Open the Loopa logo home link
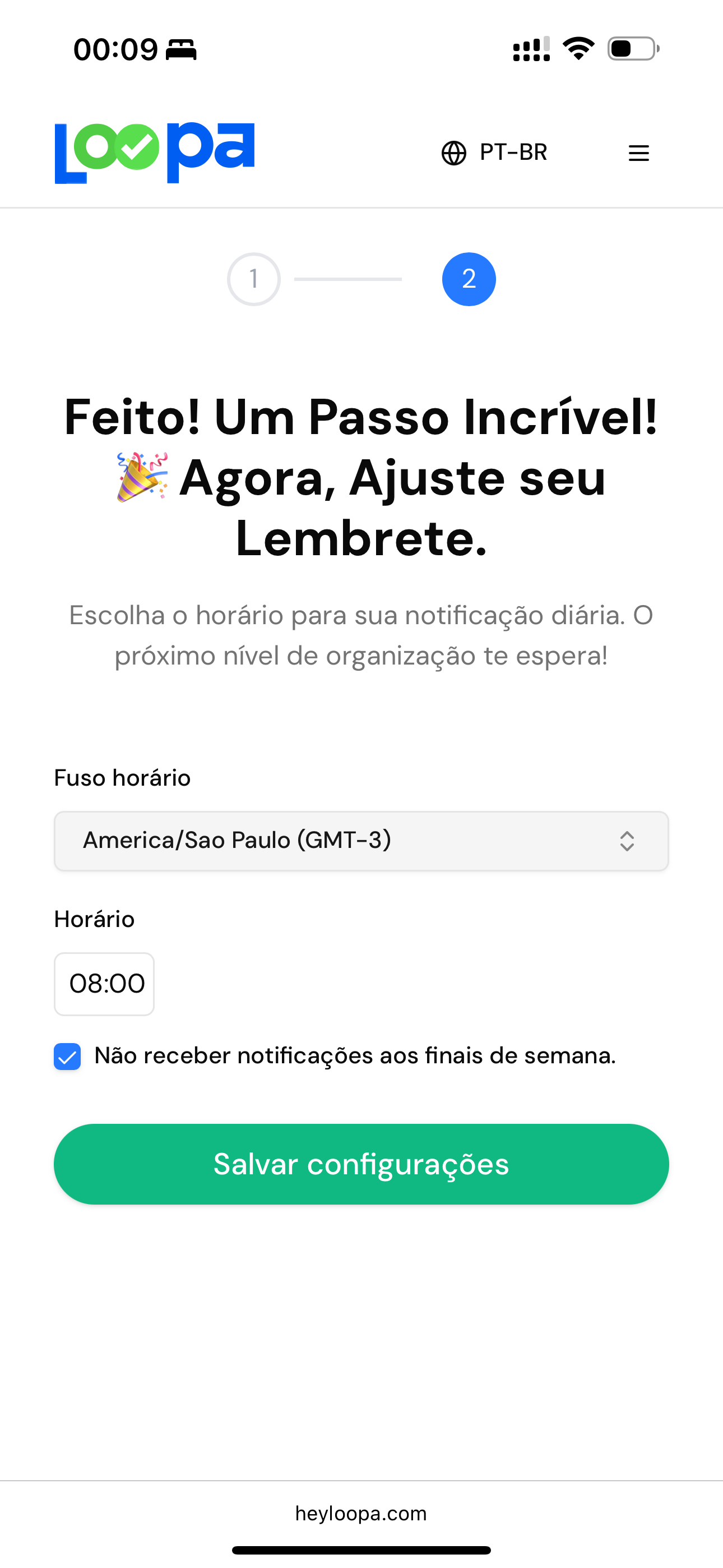This screenshot has height=1568, width=723. point(155,152)
